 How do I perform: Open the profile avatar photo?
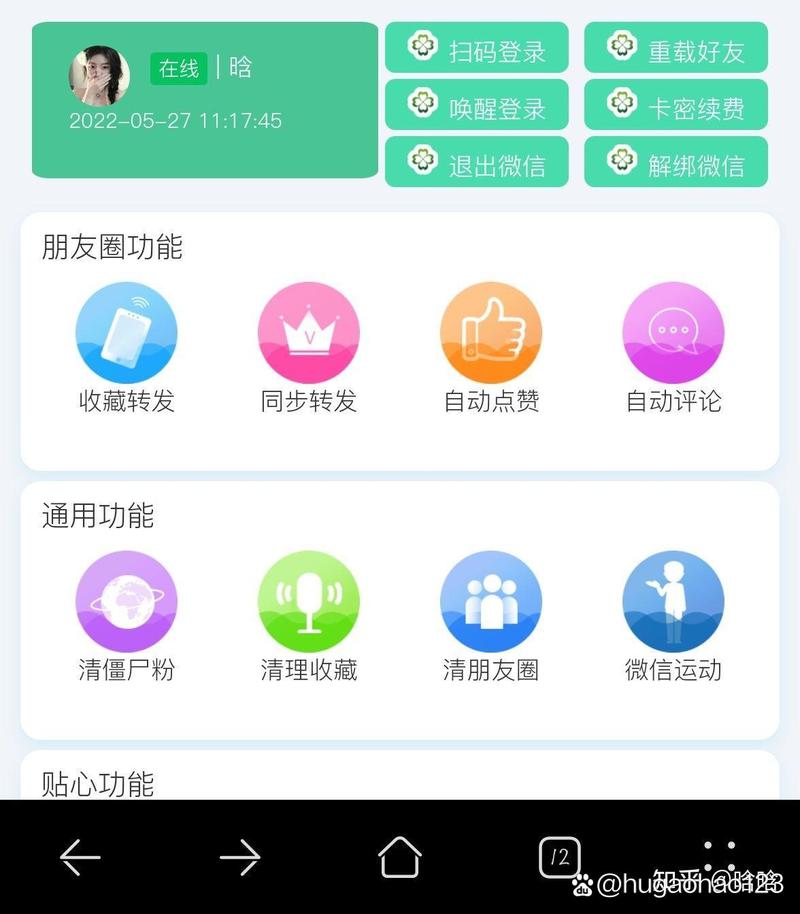tap(99, 76)
